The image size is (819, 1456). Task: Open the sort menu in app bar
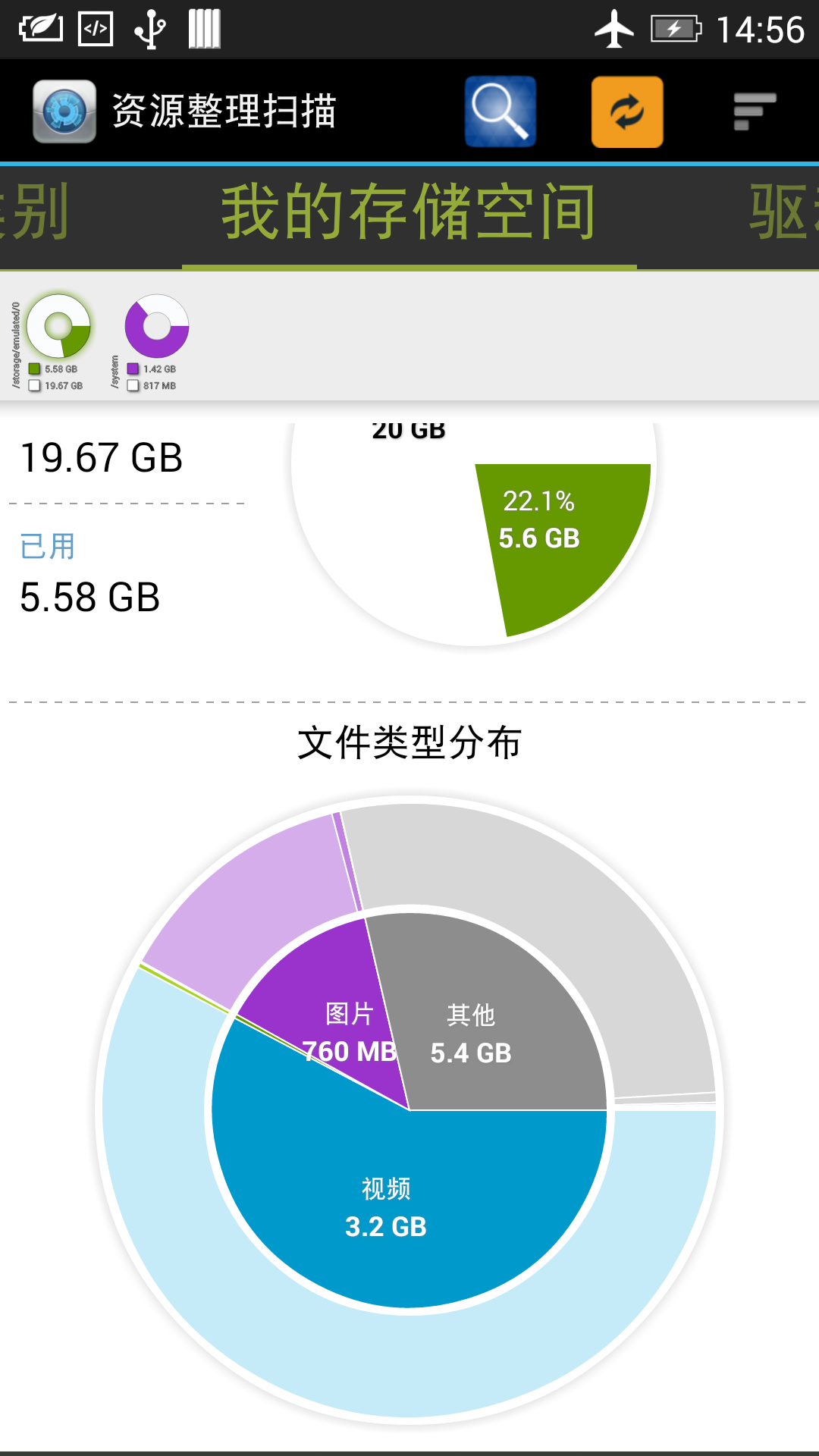tap(754, 111)
